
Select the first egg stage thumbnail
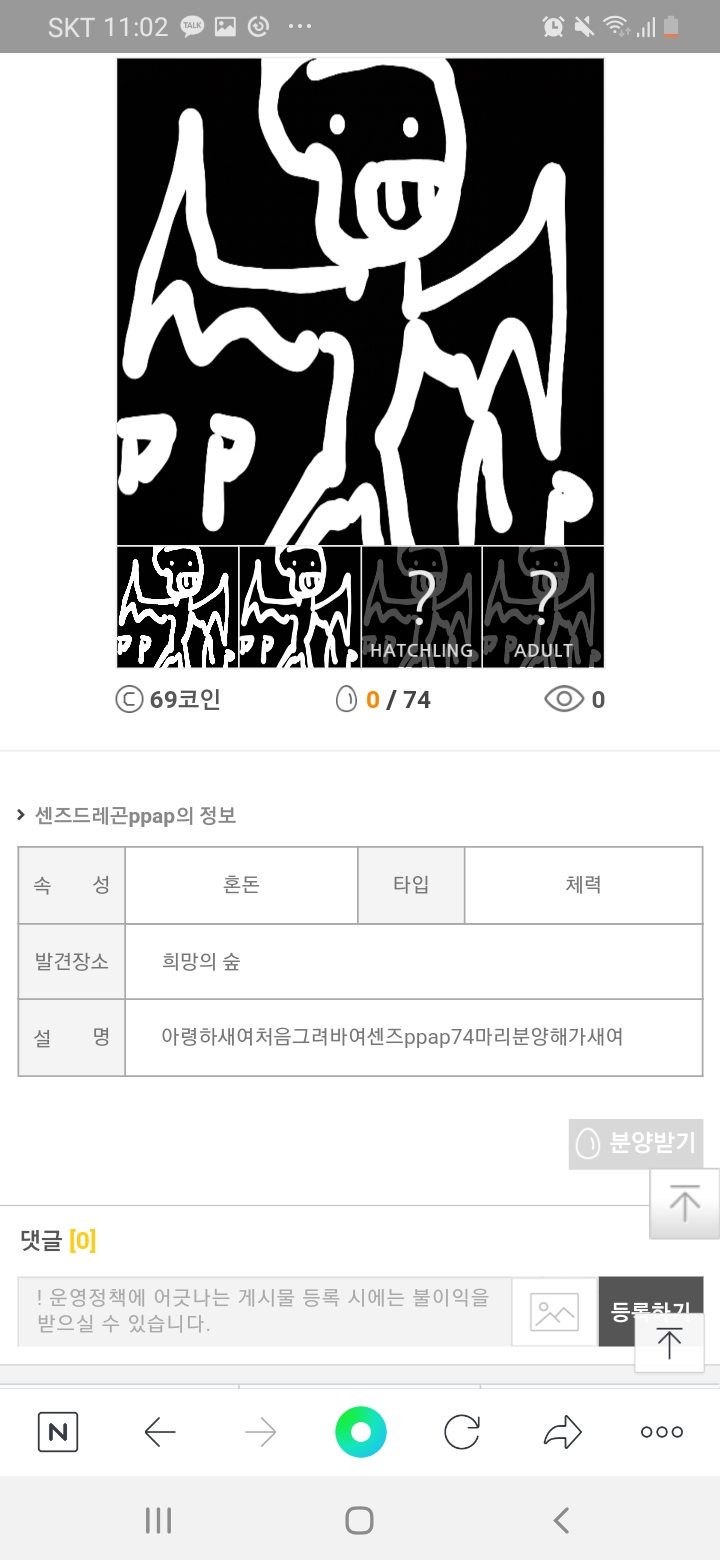(178, 607)
